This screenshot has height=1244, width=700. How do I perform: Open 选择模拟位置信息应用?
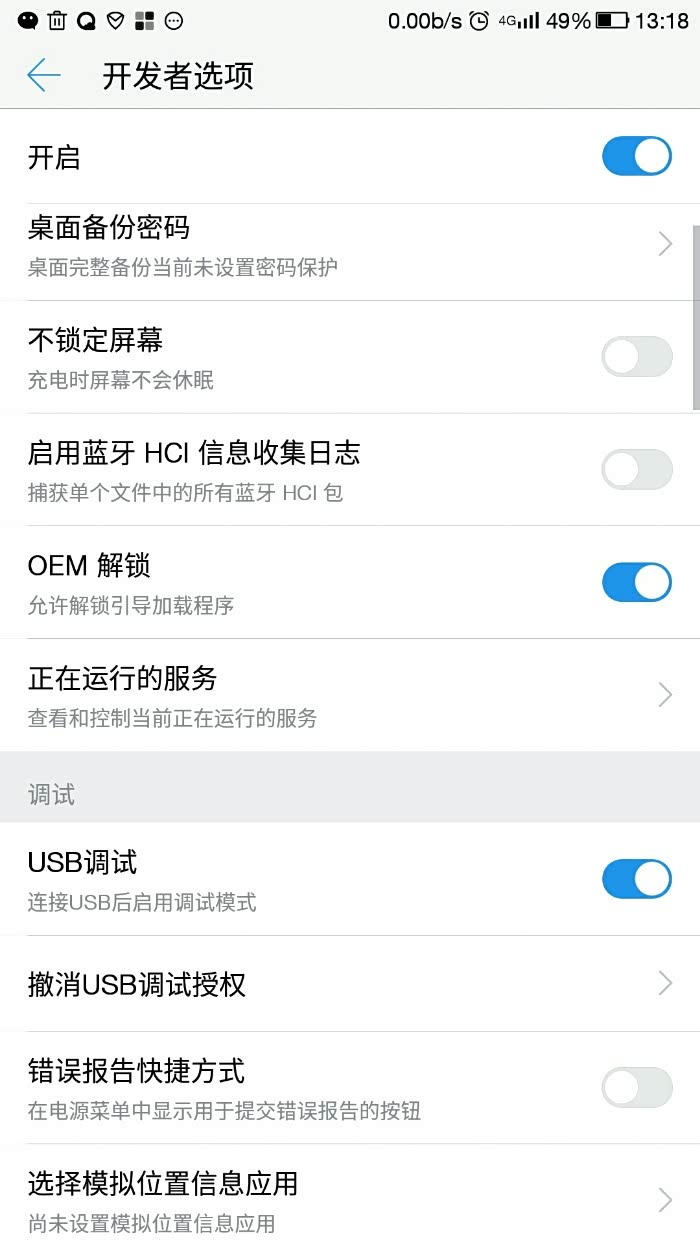click(350, 1197)
